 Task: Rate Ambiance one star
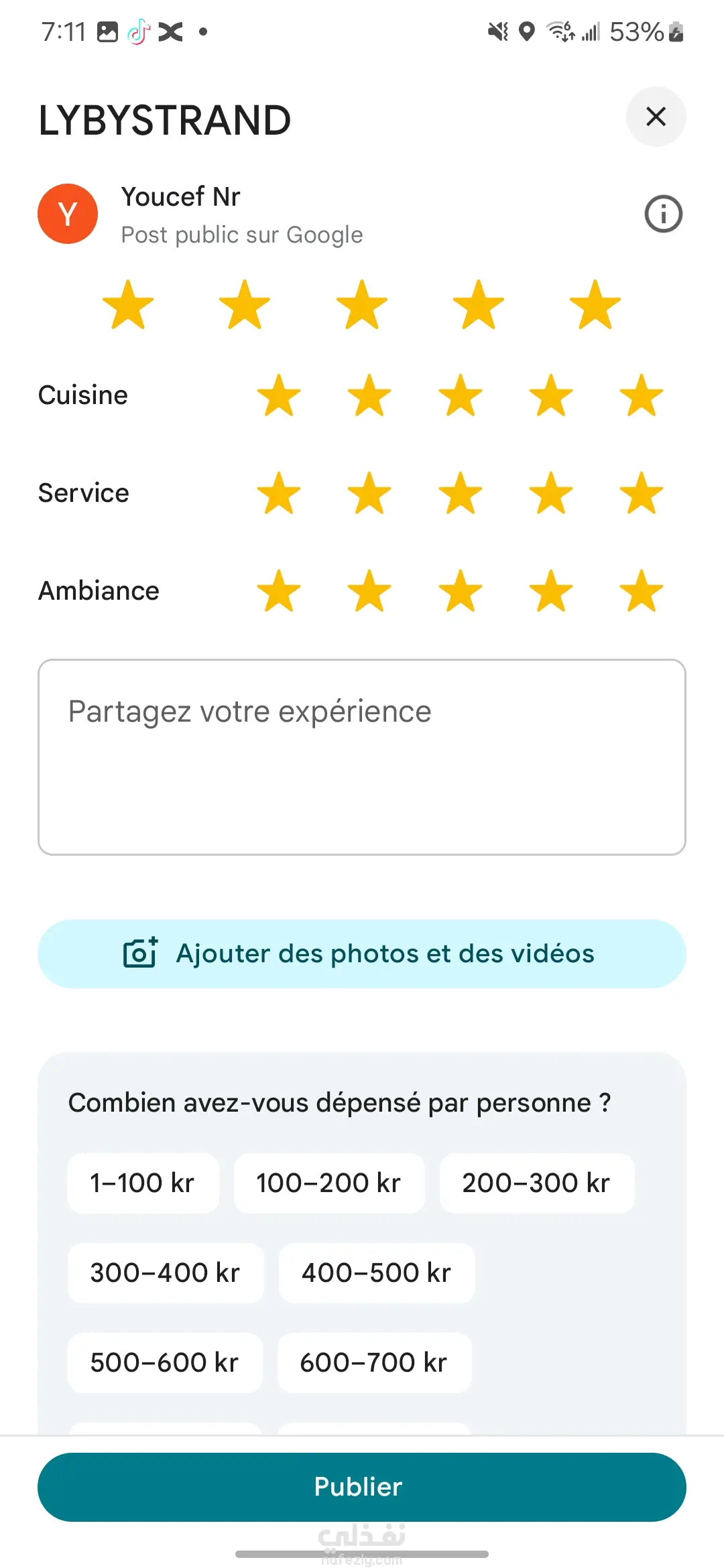(x=279, y=591)
